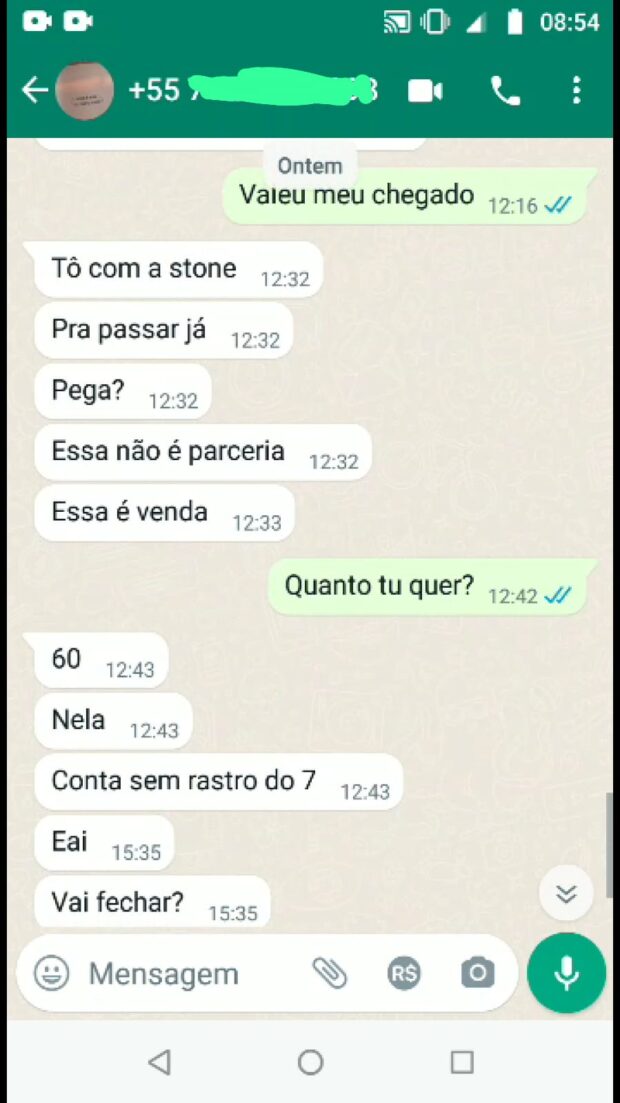This screenshot has height=1103, width=620.
Task: Tap the system home button
Action: click(x=310, y=1061)
